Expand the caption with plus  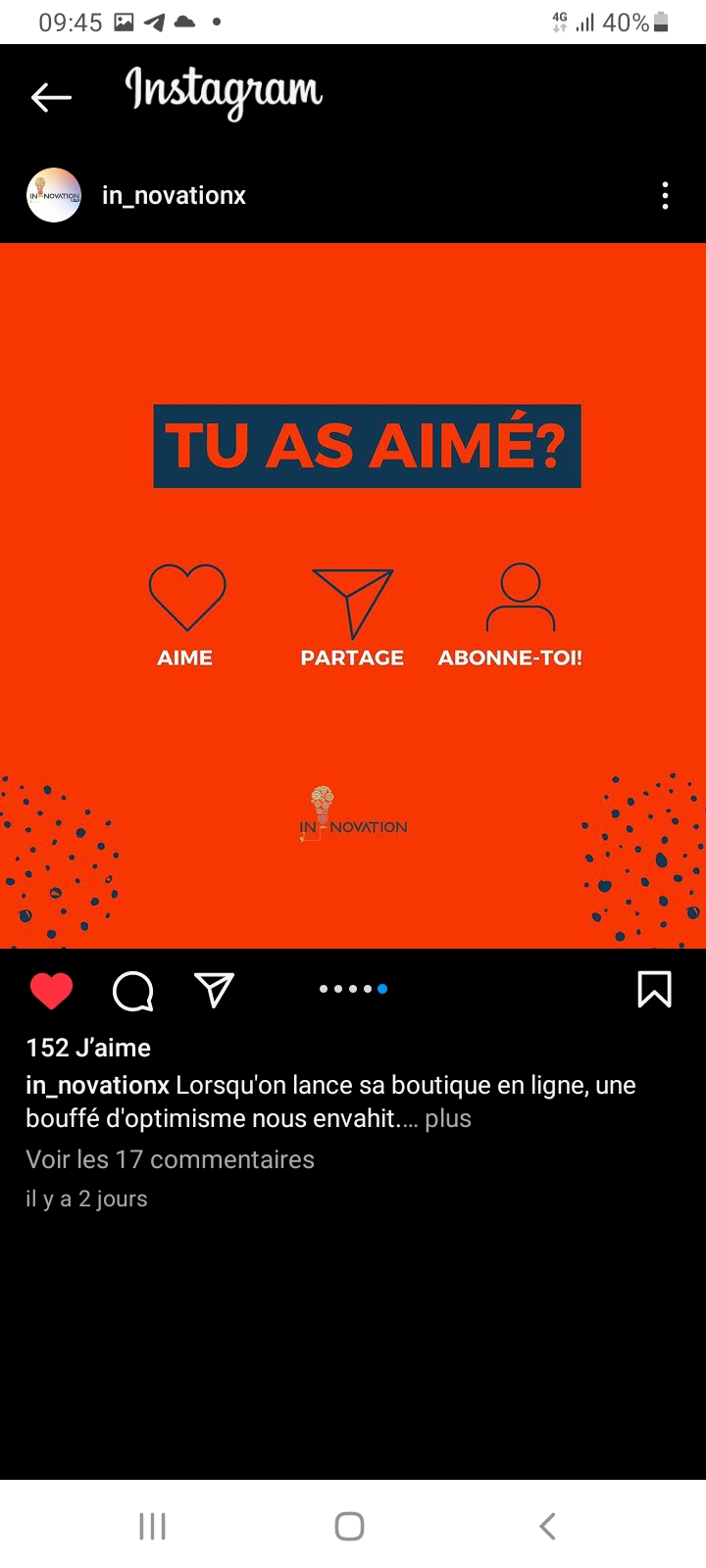[x=448, y=1119]
